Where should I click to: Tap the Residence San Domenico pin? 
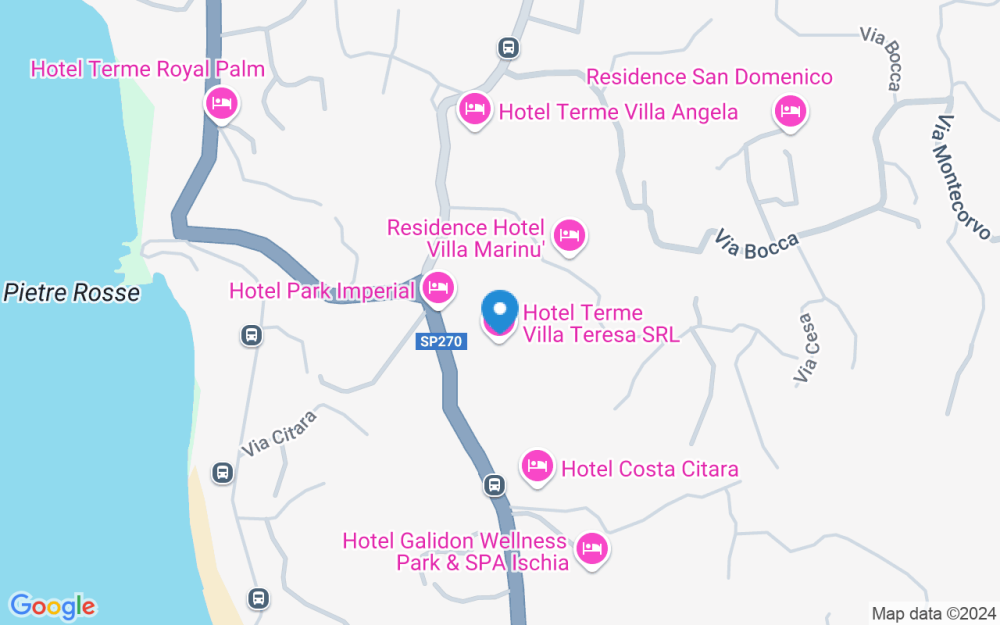pos(791,114)
